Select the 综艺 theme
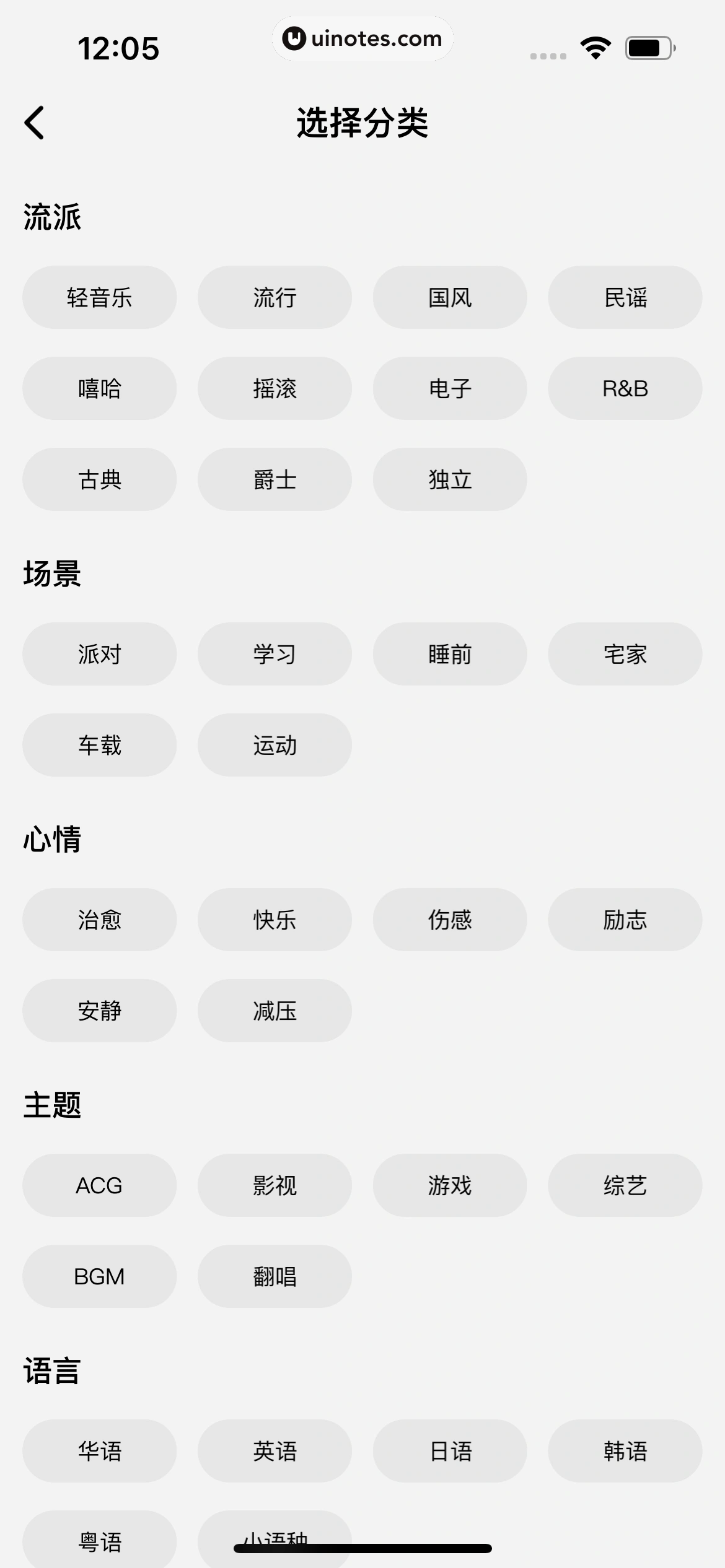Image resolution: width=725 pixels, height=1568 pixels. [625, 1185]
